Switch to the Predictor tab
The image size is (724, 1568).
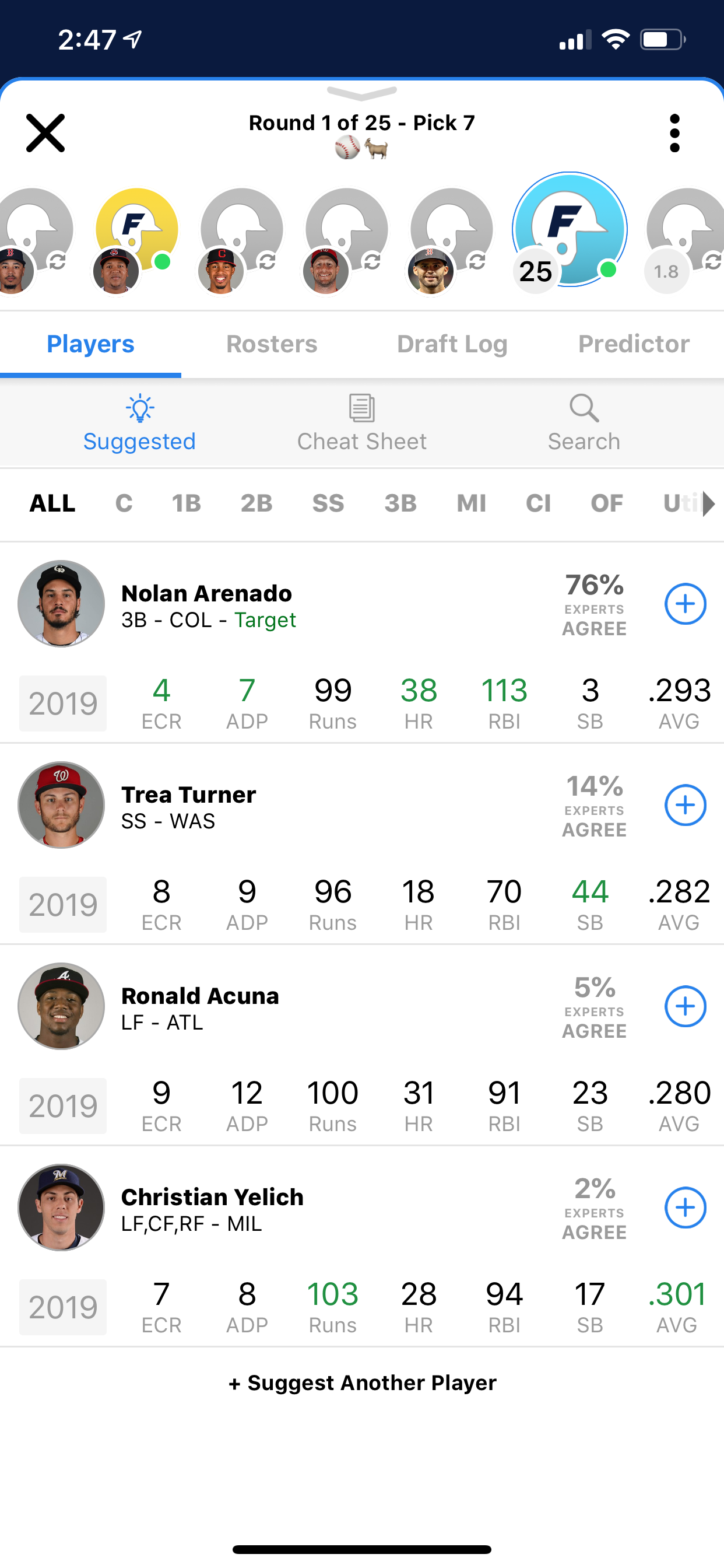click(633, 344)
